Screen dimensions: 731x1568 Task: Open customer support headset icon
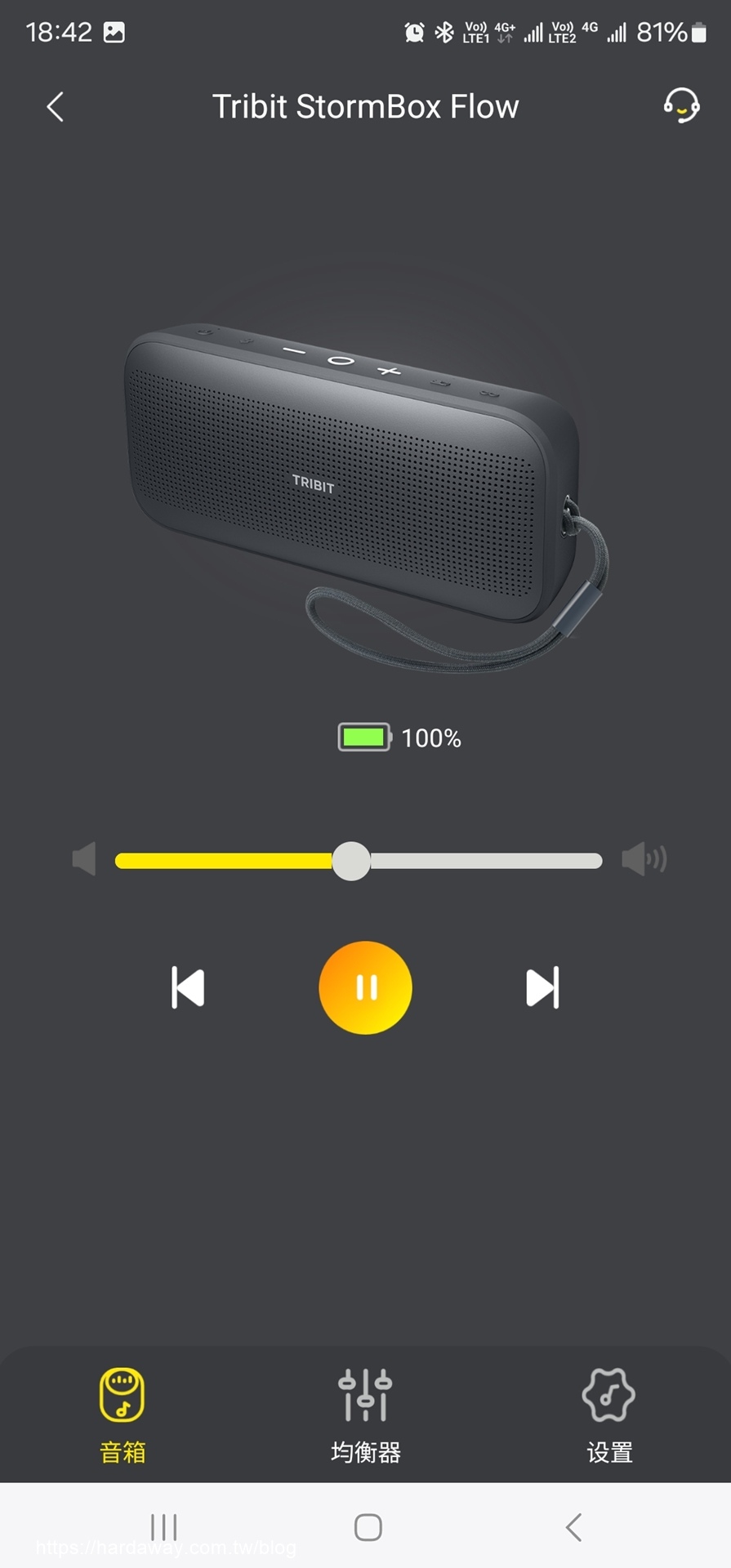[681, 106]
